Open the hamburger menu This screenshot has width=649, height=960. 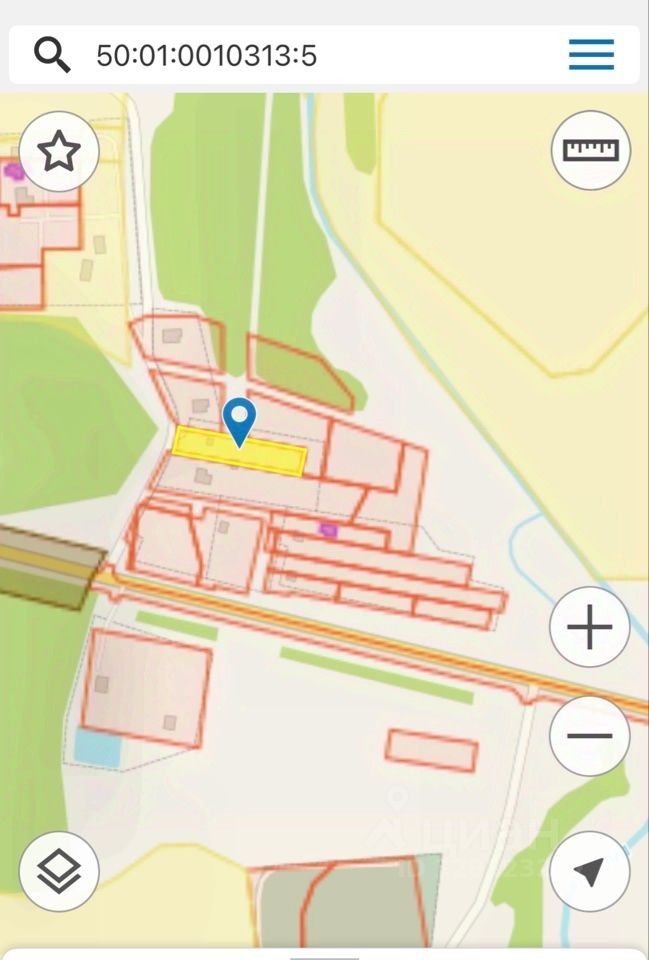pos(591,55)
